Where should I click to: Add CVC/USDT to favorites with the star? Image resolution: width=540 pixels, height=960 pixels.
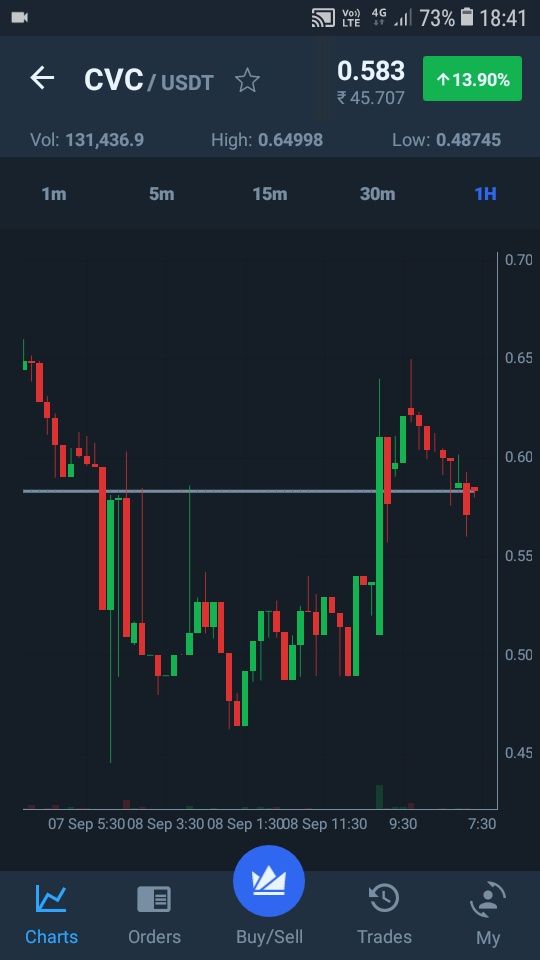(247, 80)
